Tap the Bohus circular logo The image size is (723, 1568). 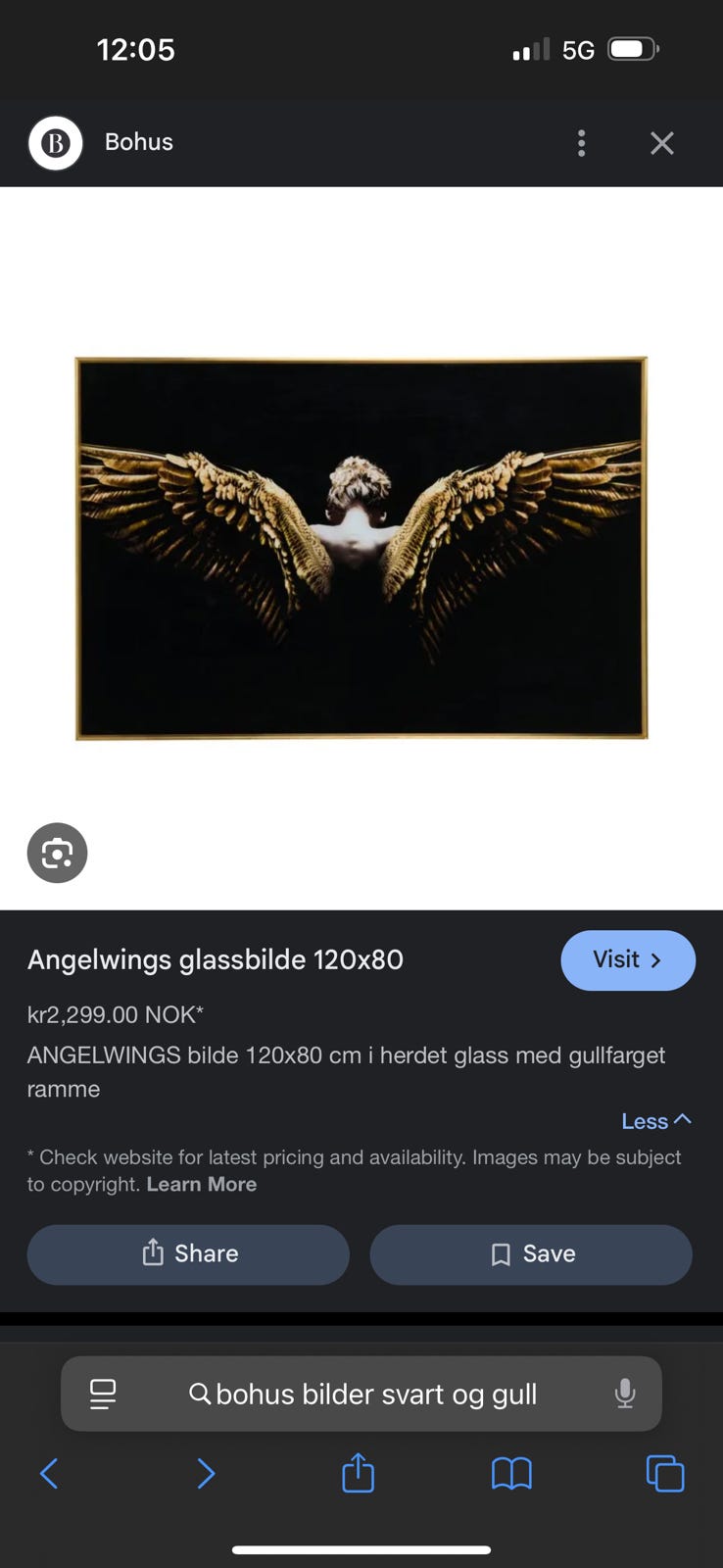click(x=55, y=142)
